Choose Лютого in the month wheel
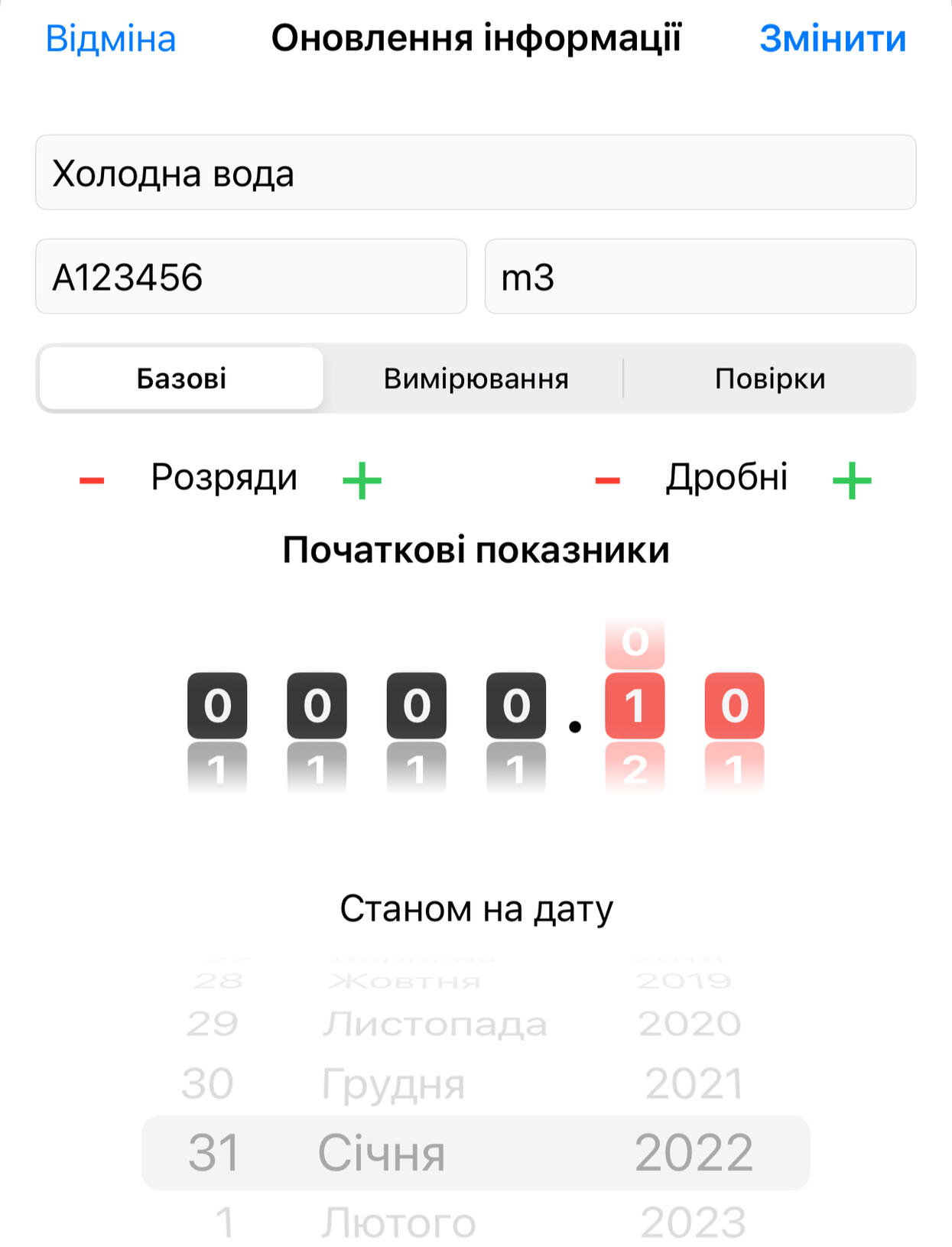952x1247 pixels. click(x=398, y=1221)
